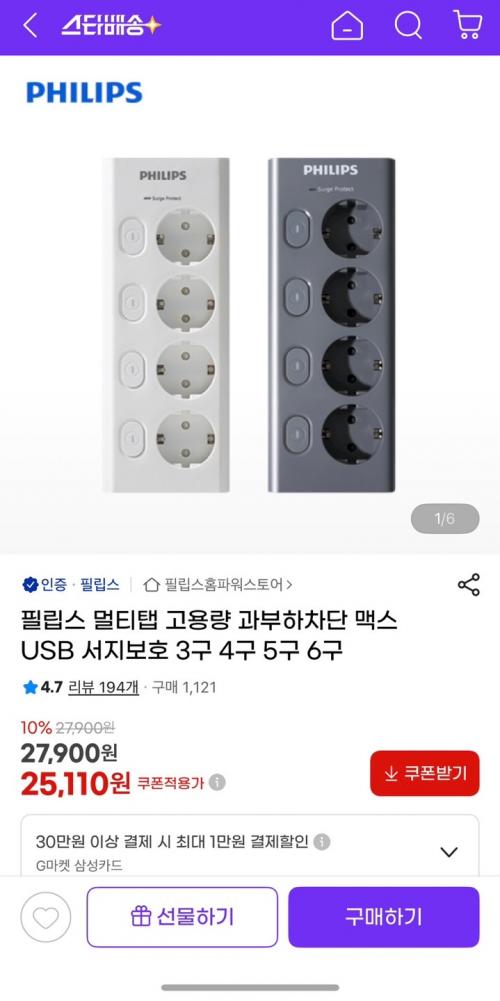Tap the 스타배송 logo in the header
Image resolution: width=500 pixels, height=1001 pixels.
pyautogui.click(x=111, y=26)
